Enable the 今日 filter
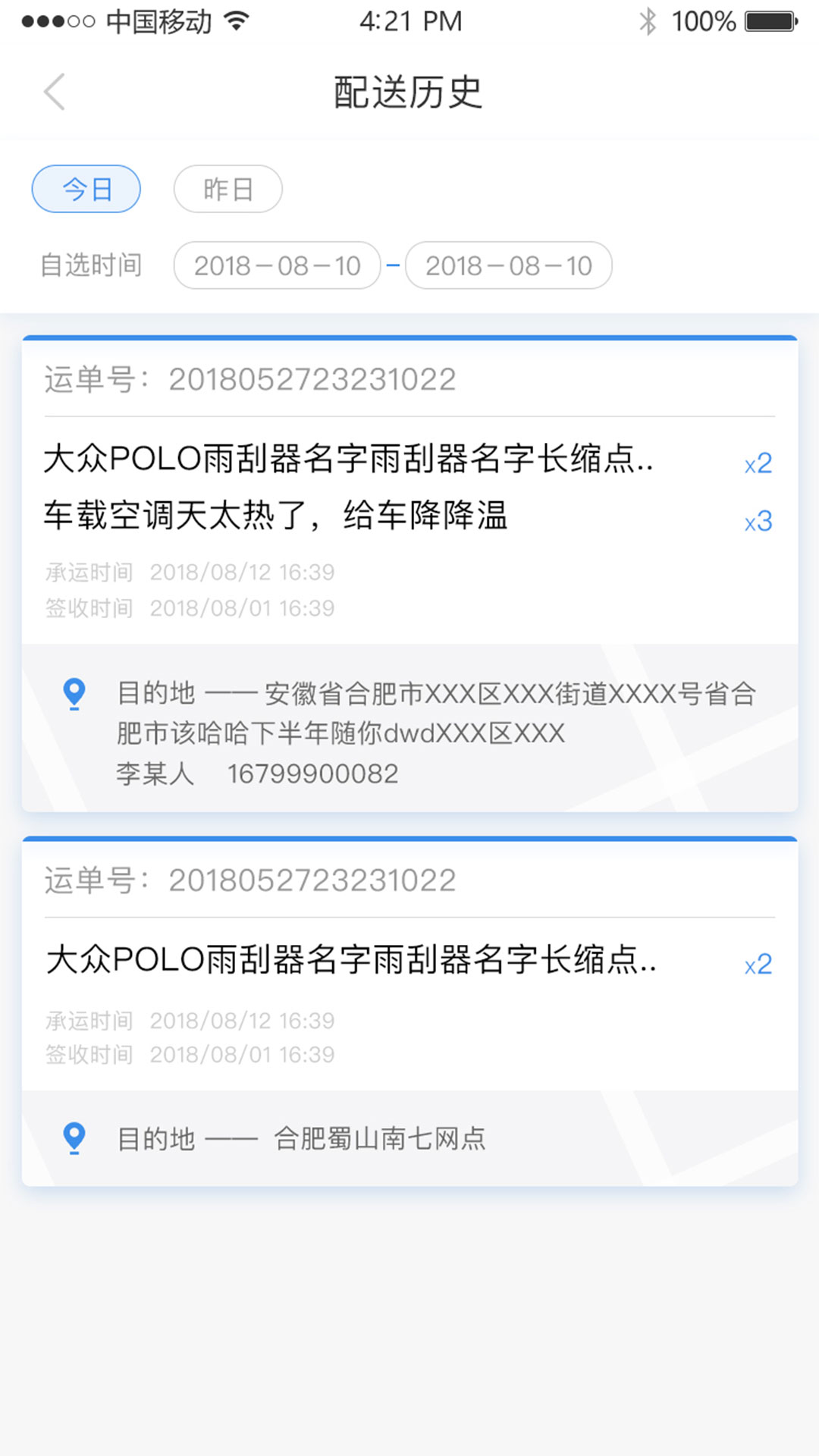Screen dimensions: 819x1456 86,189
